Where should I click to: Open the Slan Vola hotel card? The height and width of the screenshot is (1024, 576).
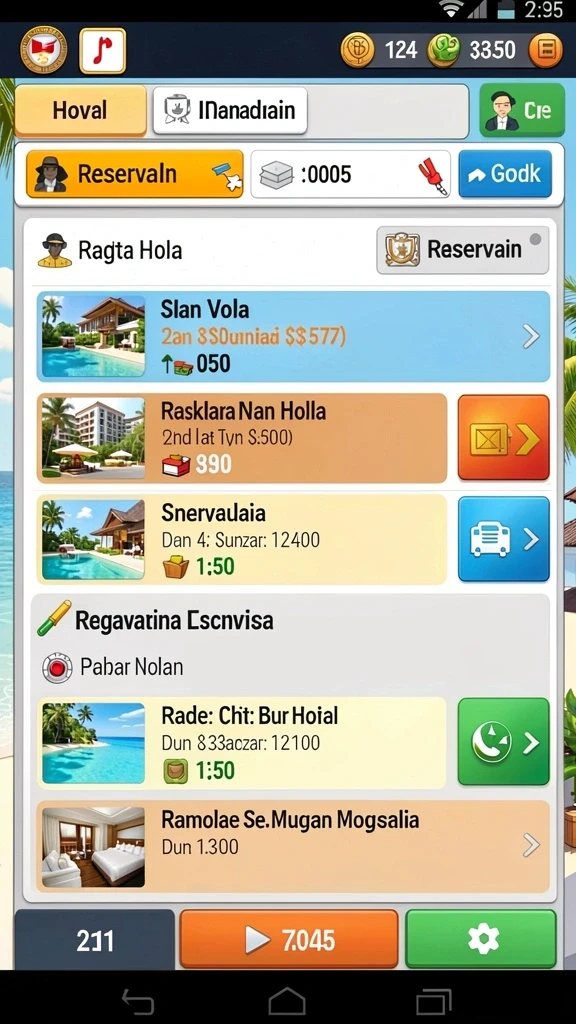tap(293, 336)
